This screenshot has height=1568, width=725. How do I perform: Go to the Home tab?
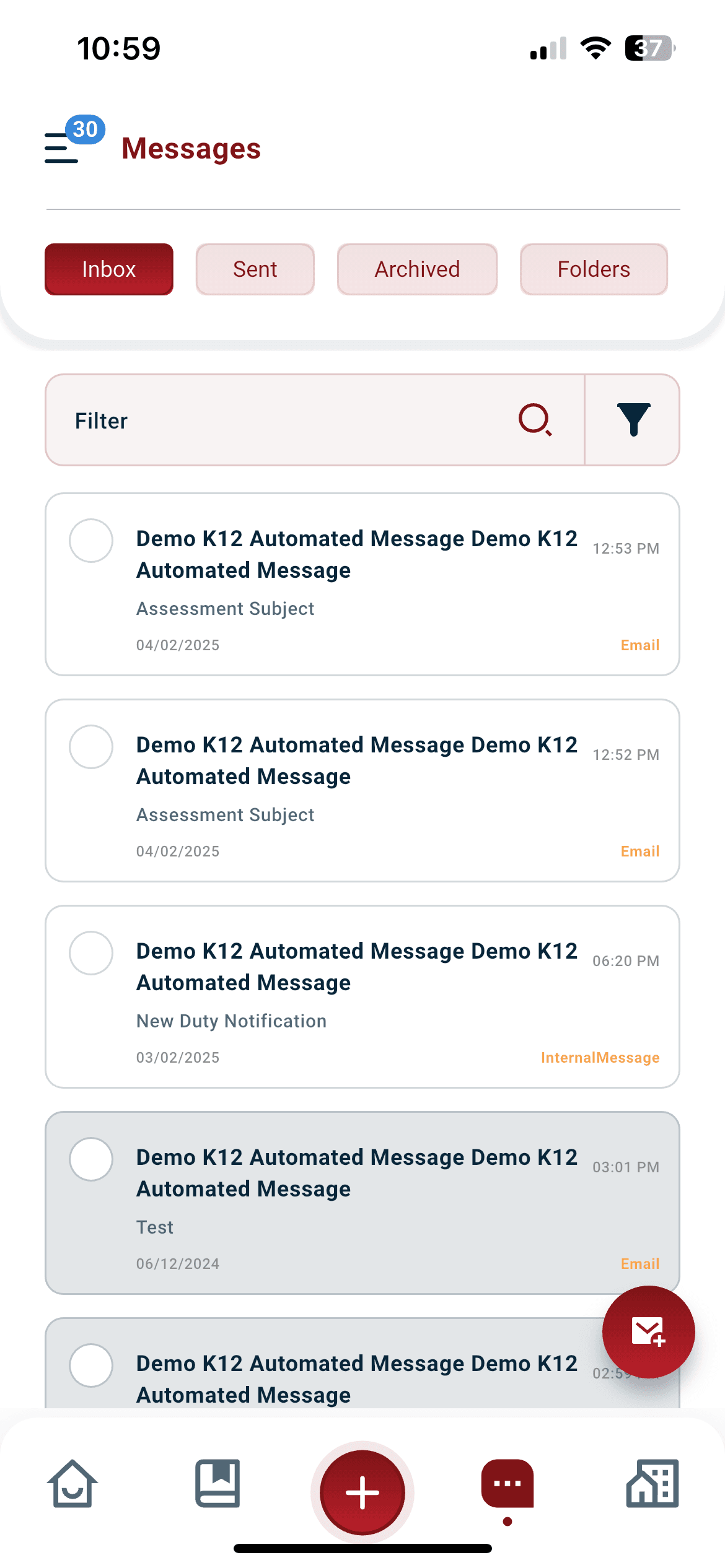[x=72, y=1484]
